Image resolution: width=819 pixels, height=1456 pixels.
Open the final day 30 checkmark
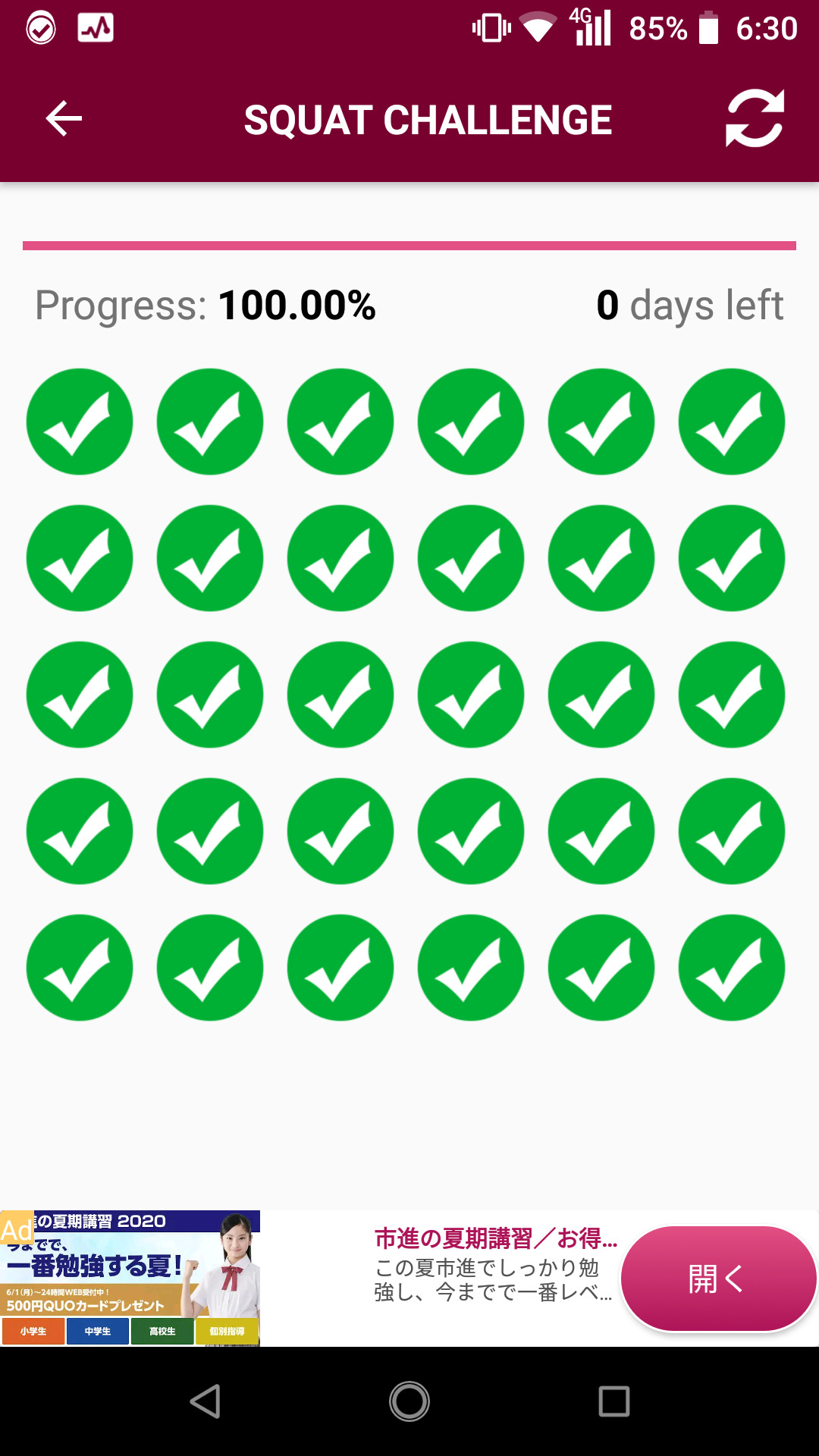coord(731,968)
